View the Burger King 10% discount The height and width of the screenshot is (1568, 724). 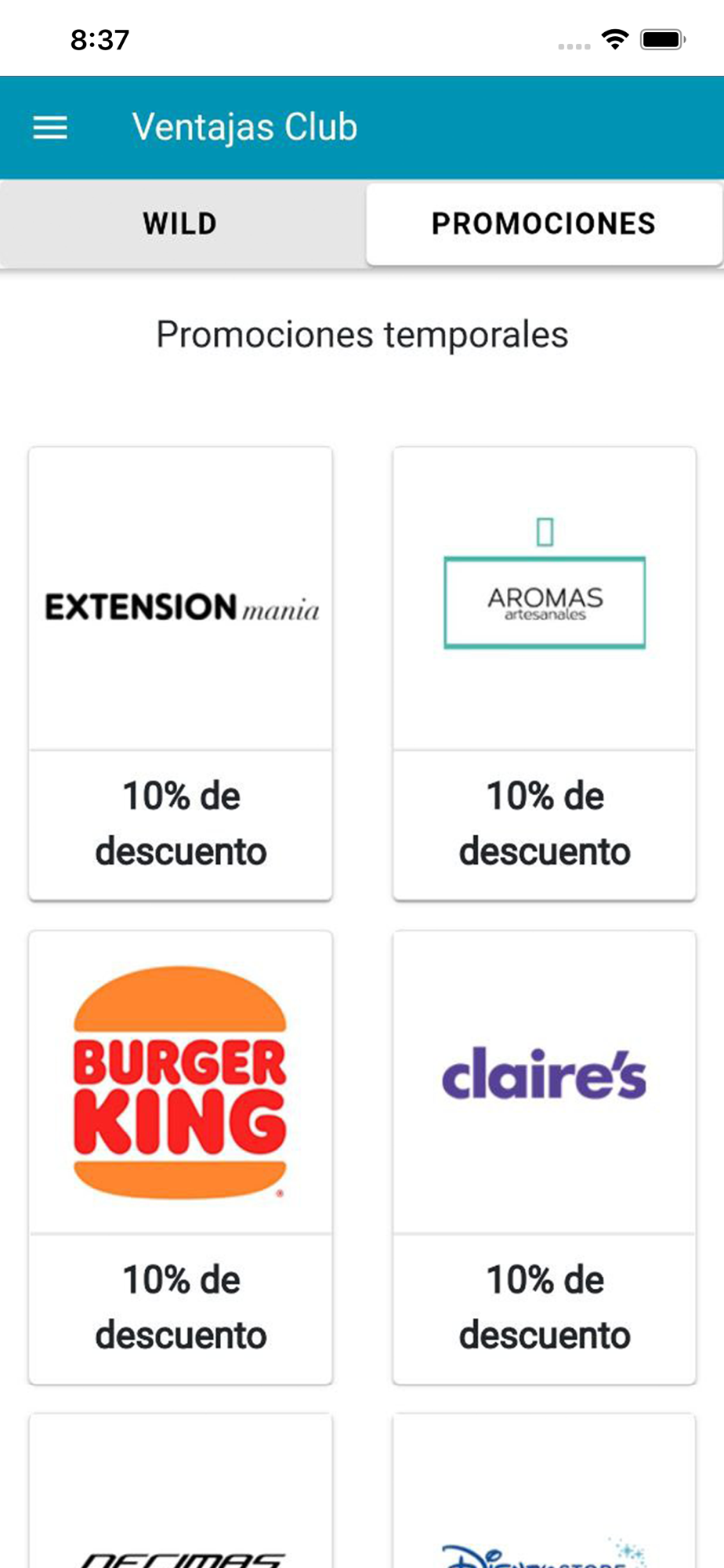(181, 1157)
